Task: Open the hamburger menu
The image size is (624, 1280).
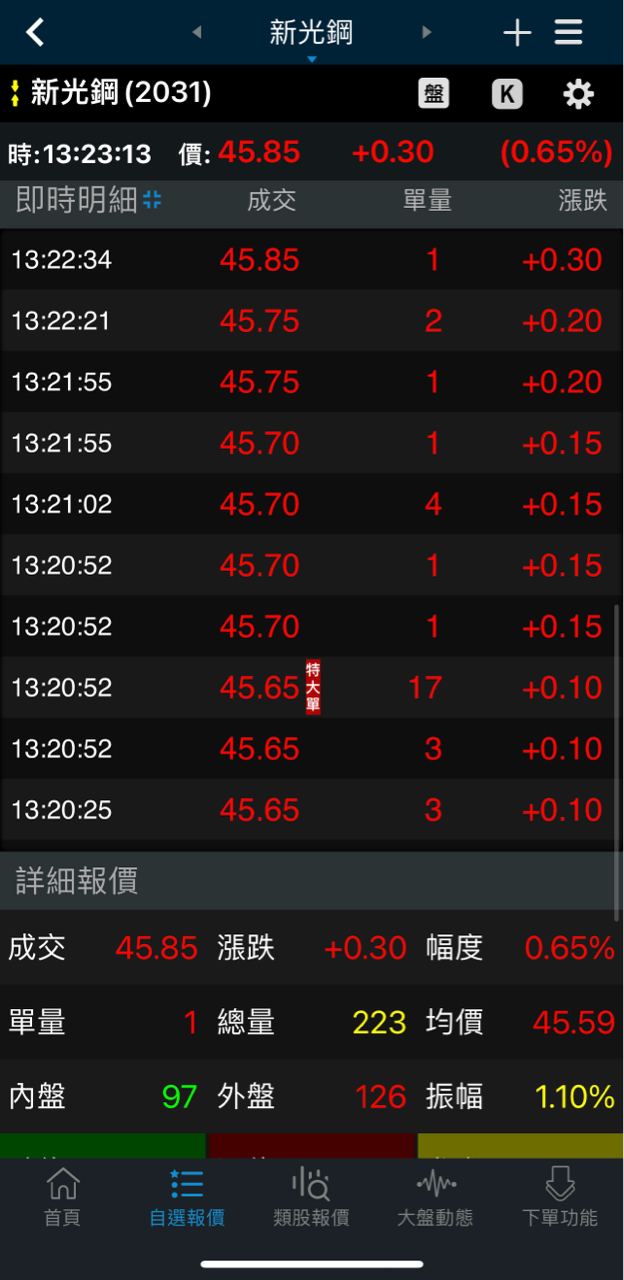Action: point(569,33)
